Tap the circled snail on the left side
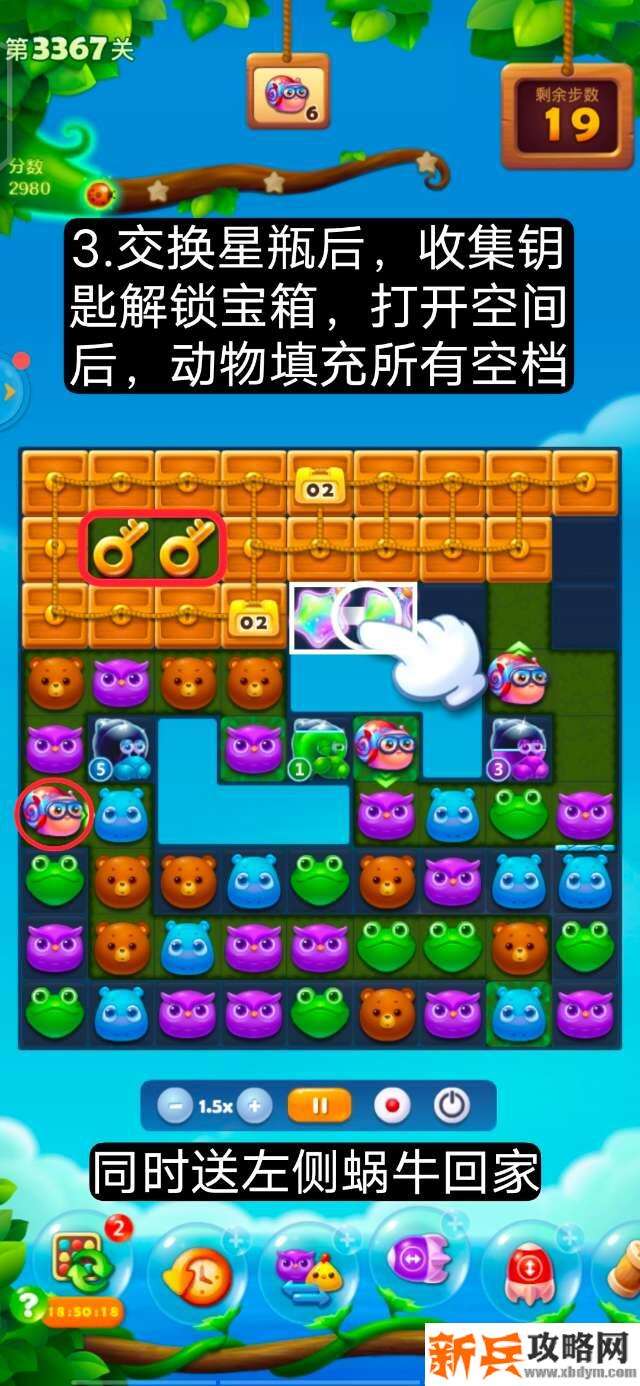This screenshot has height=1386, width=640. (x=54, y=814)
